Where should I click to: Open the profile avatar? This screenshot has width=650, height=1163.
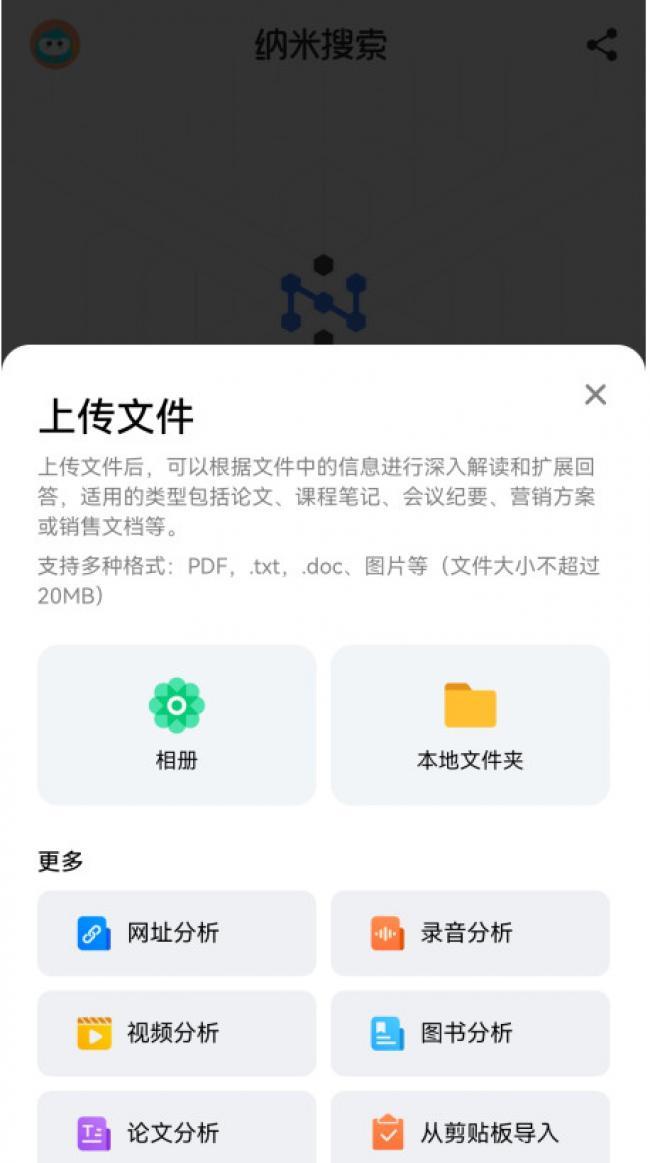[54, 45]
